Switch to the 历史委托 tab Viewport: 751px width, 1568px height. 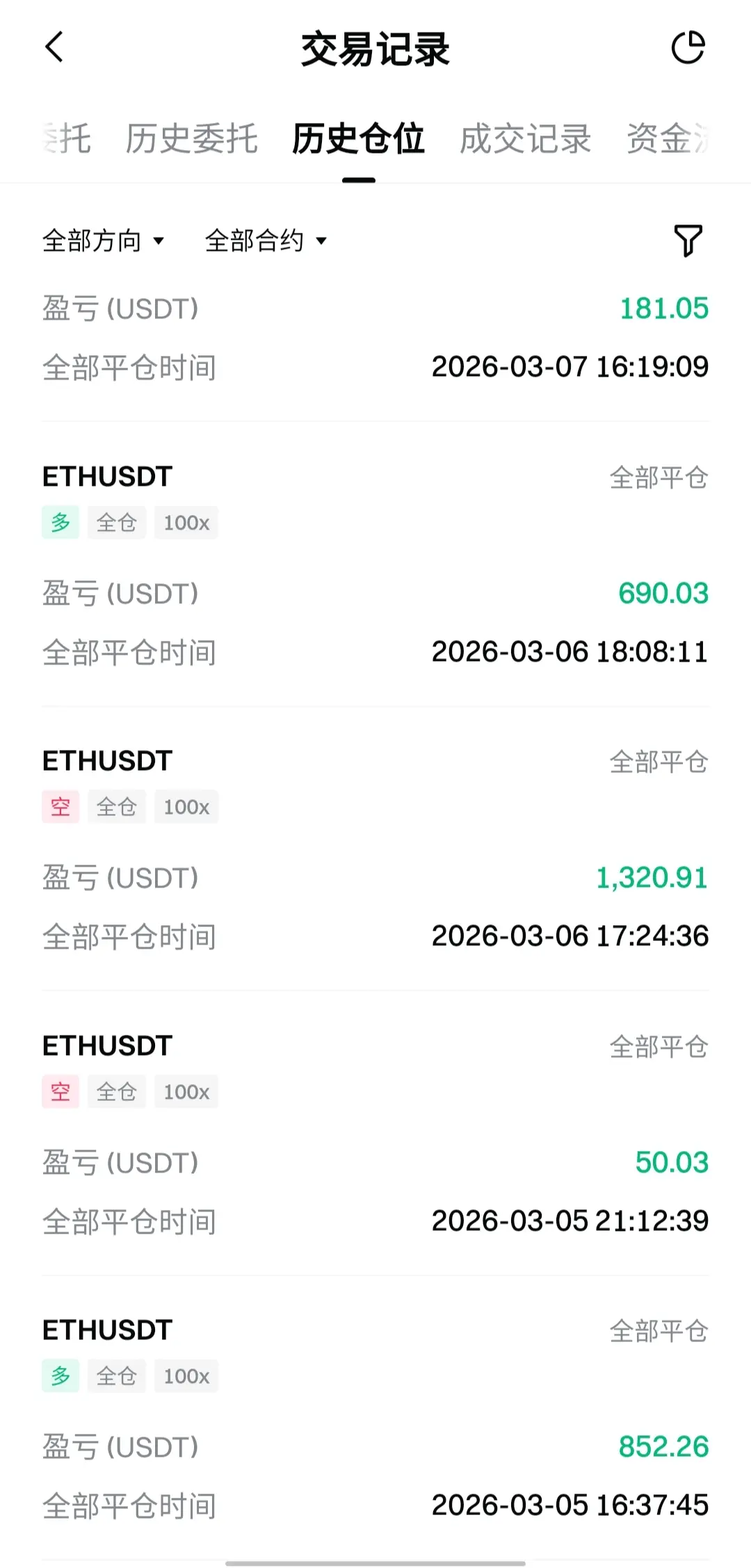(x=191, y=138)
